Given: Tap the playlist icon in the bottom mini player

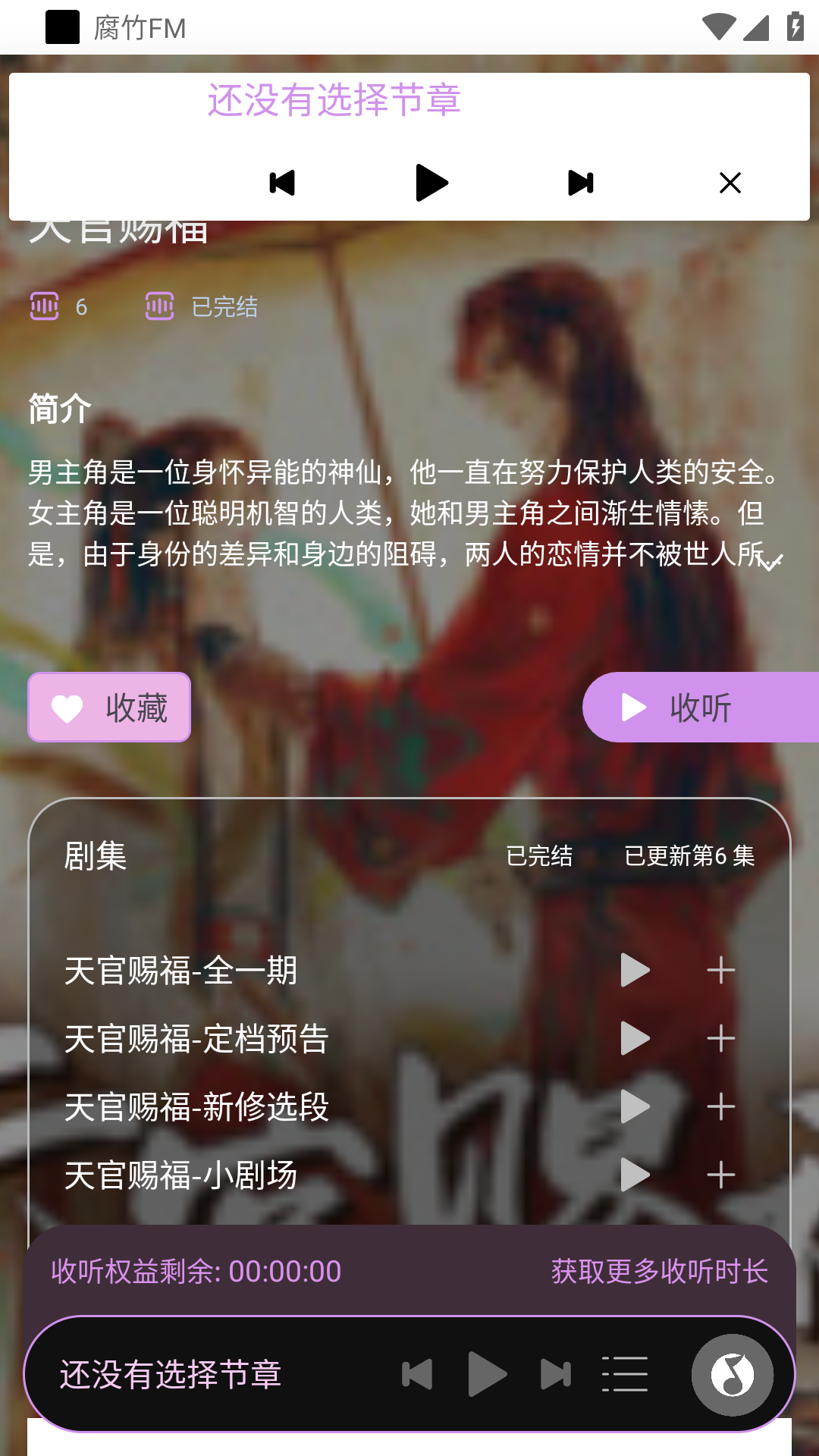Looking at the screenshot, I should [625, 1375].
